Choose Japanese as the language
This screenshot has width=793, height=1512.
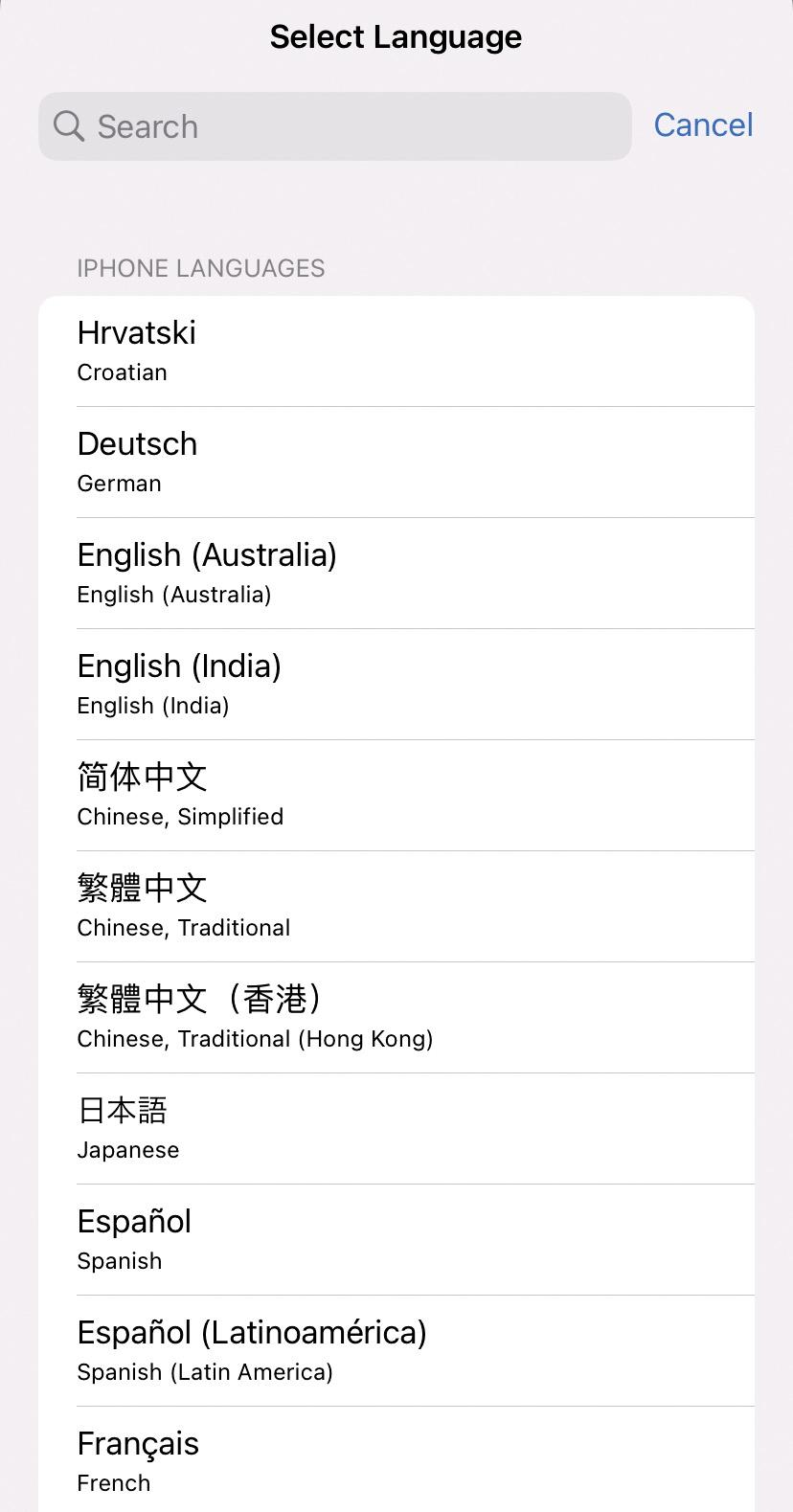point(396,1129)
